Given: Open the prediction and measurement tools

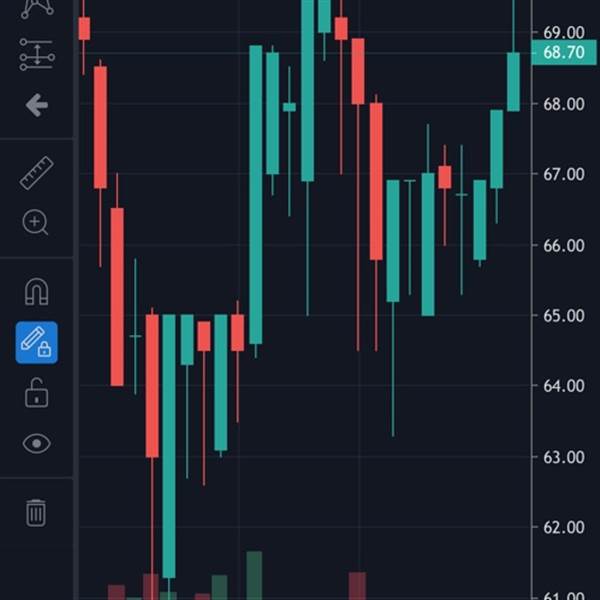Looking at the screenshot, I should point(37,55).
